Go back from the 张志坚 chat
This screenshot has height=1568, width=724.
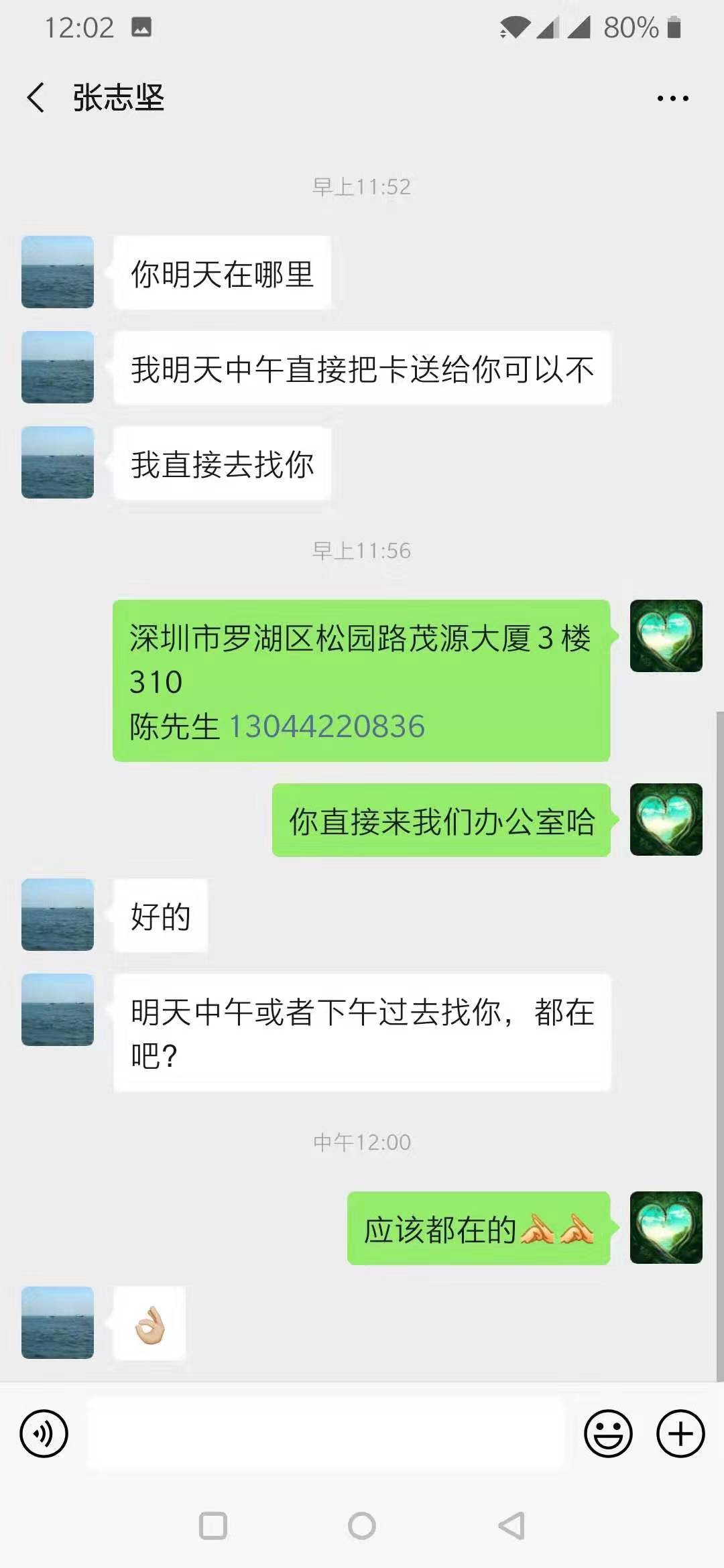(x=36, y=98)
